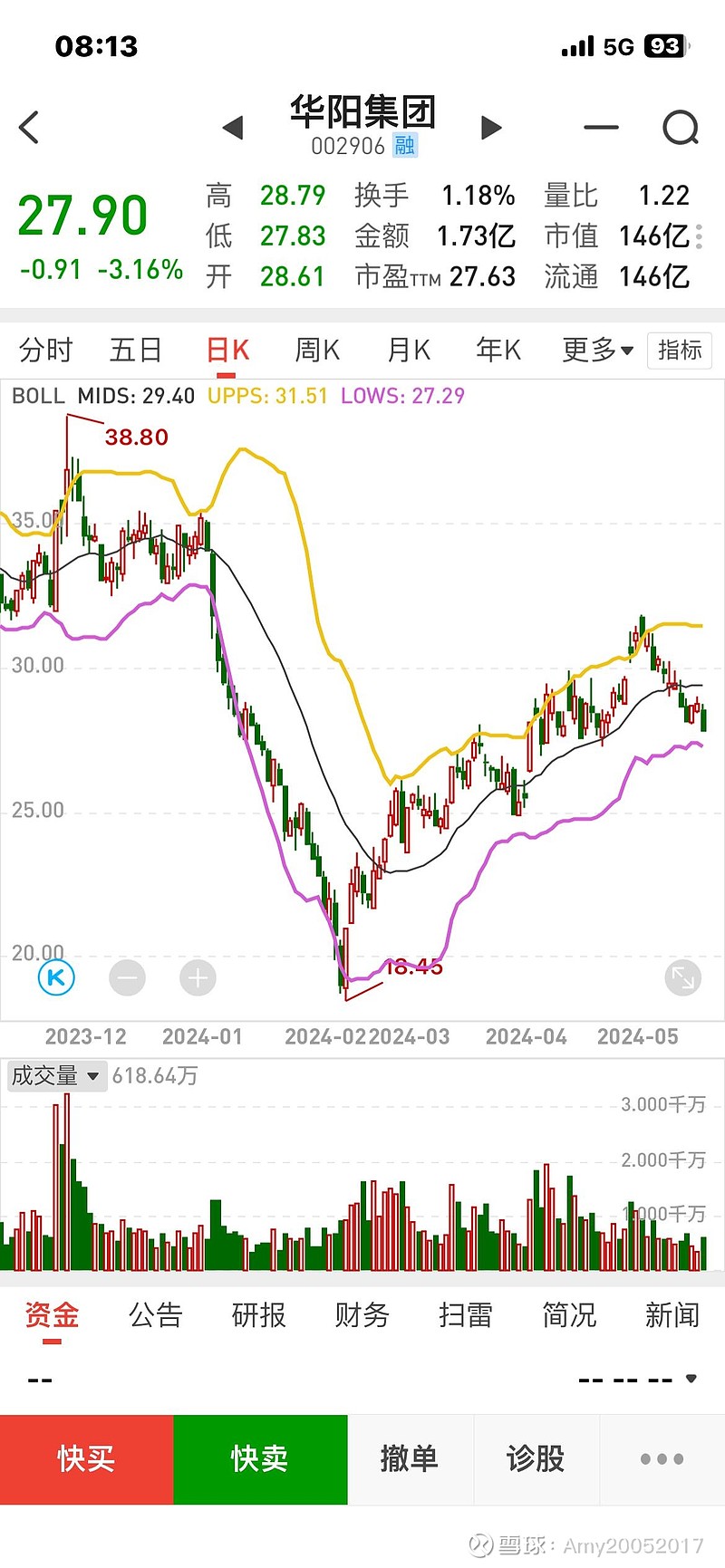Viewport: 725px width, 1568px height.
Task: Tap the 快卖 quick sell button
Action: click(261, 1459)
